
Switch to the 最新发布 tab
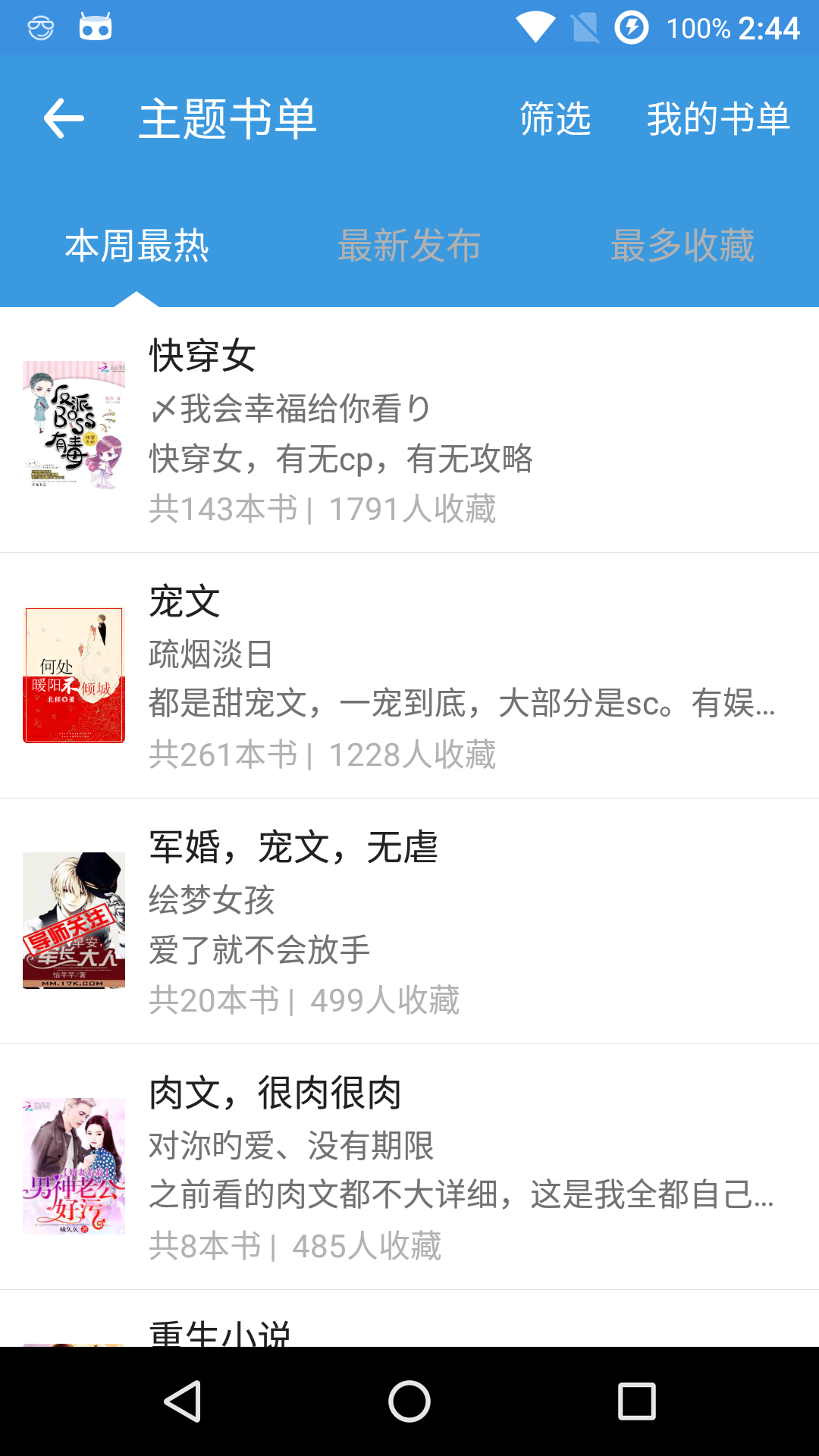[x=409, y=246]
